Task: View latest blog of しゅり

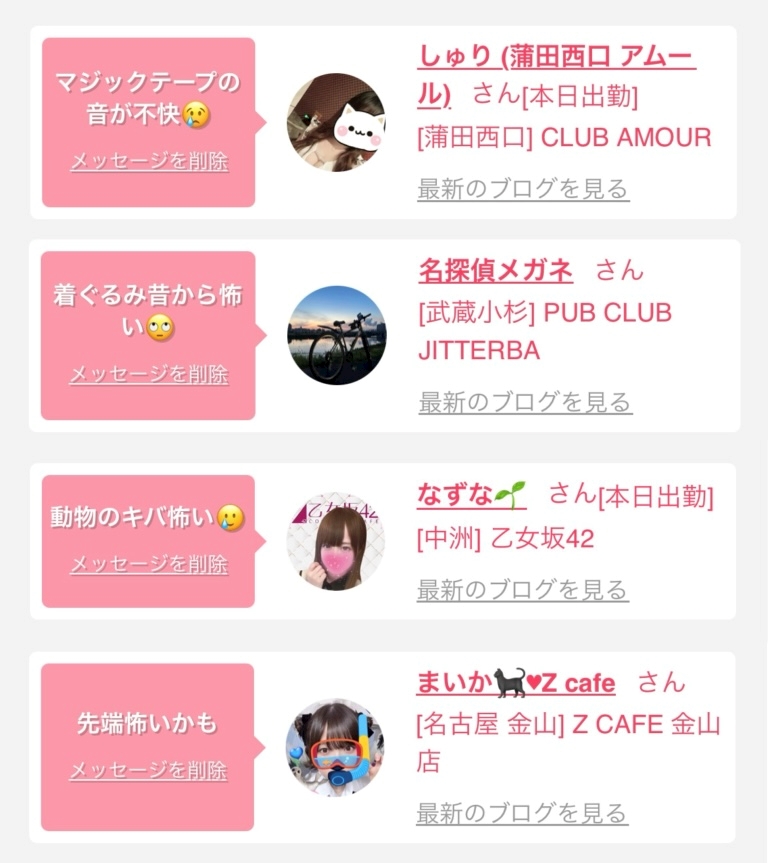Action: pos(523,189)
